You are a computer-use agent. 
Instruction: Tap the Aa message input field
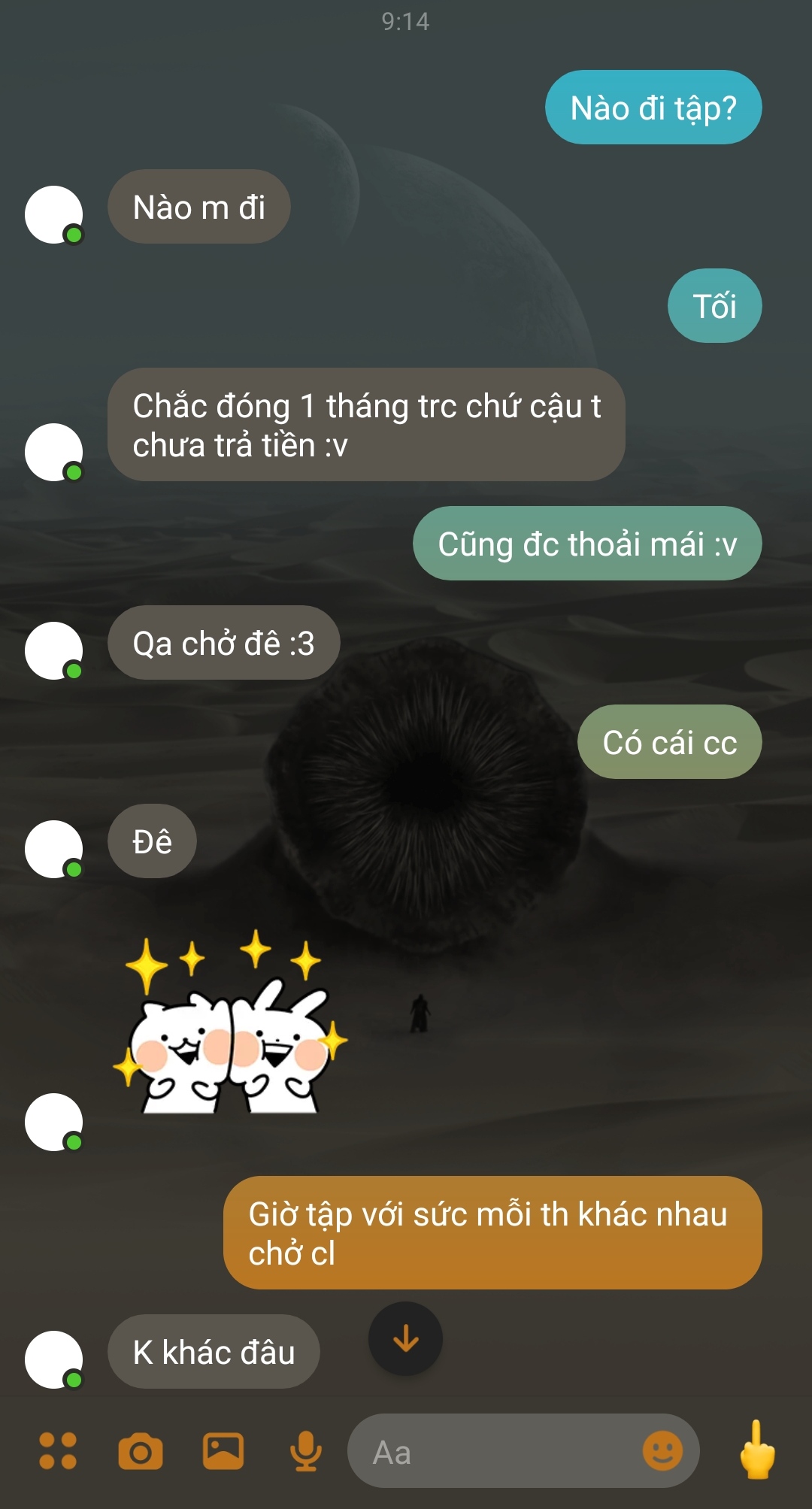coord(496,1452)
